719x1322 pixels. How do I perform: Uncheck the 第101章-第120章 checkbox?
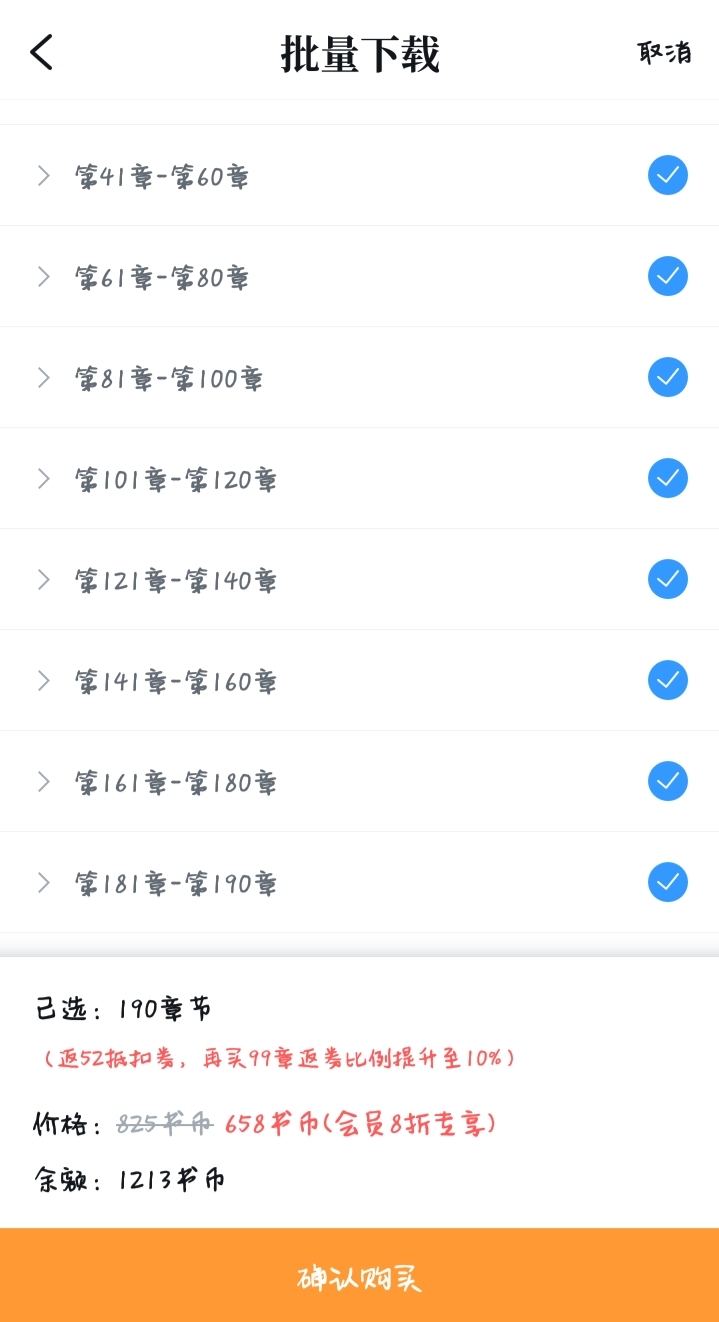point(668,478)
